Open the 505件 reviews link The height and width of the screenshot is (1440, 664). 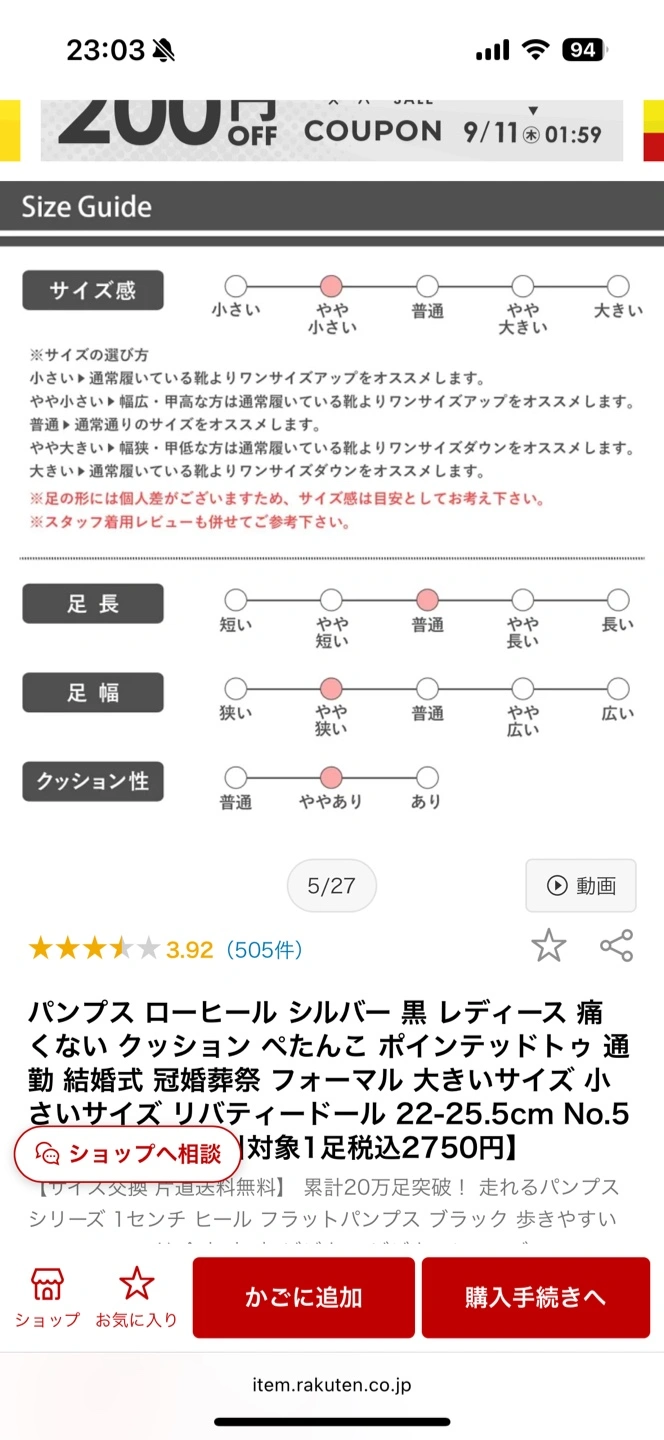pyautogui.click(x=264, y=949)
